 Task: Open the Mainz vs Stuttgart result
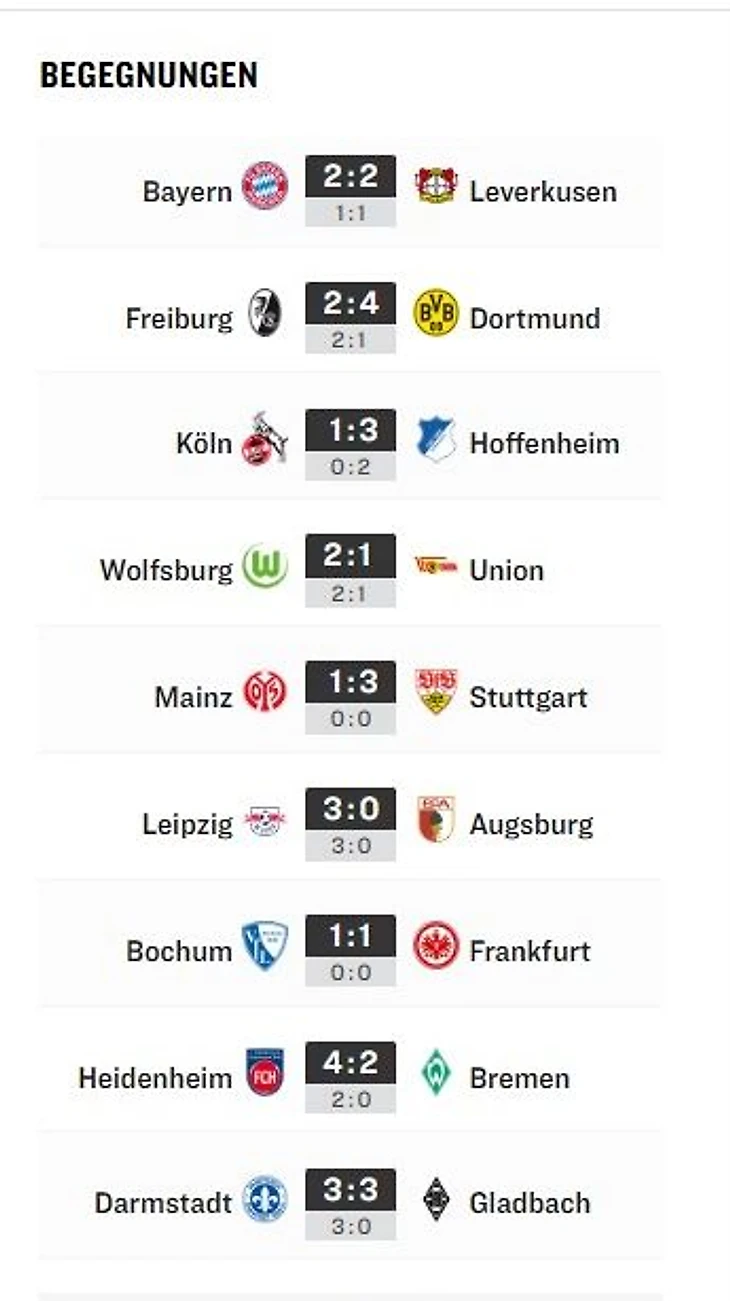click(x=350, y=696)
